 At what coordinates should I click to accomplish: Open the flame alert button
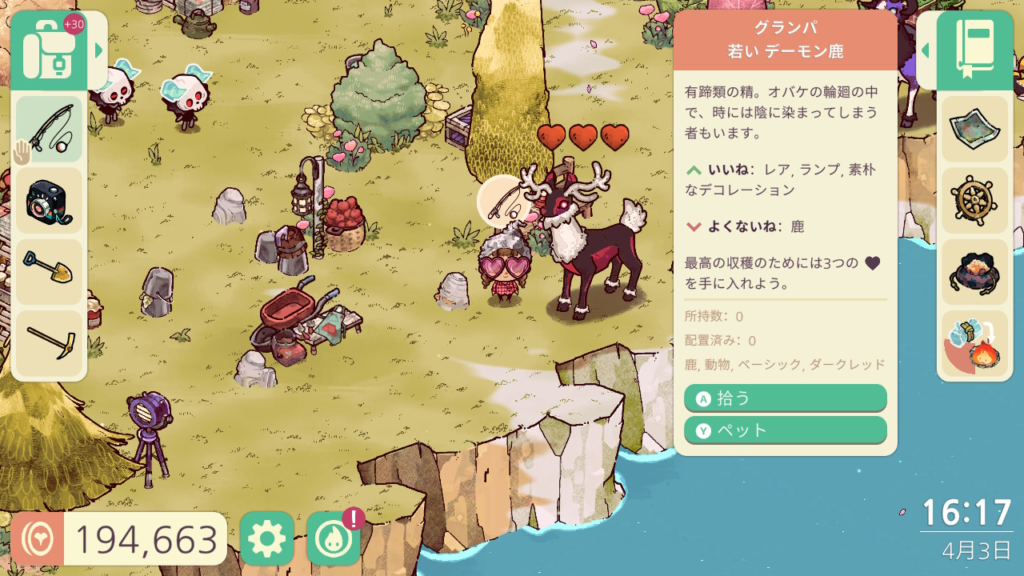(x=331, y=540)
